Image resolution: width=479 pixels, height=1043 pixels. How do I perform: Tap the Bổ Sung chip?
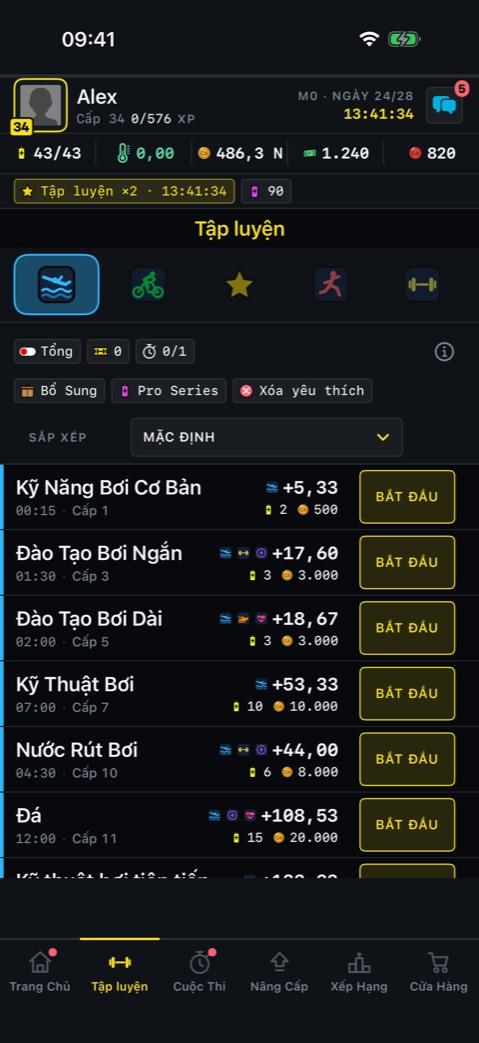tap(59, 390)
